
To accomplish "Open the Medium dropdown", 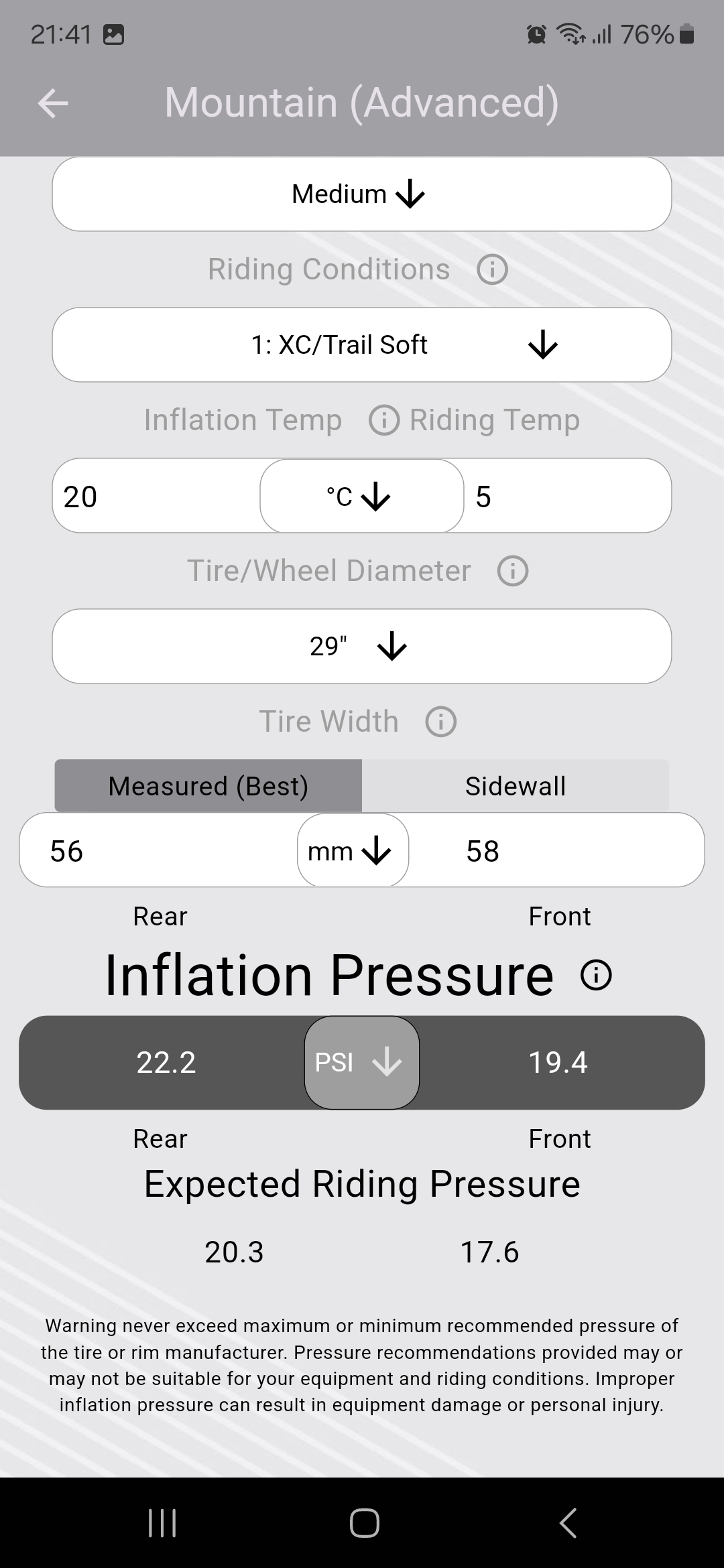I will click(x=361, y=194).
